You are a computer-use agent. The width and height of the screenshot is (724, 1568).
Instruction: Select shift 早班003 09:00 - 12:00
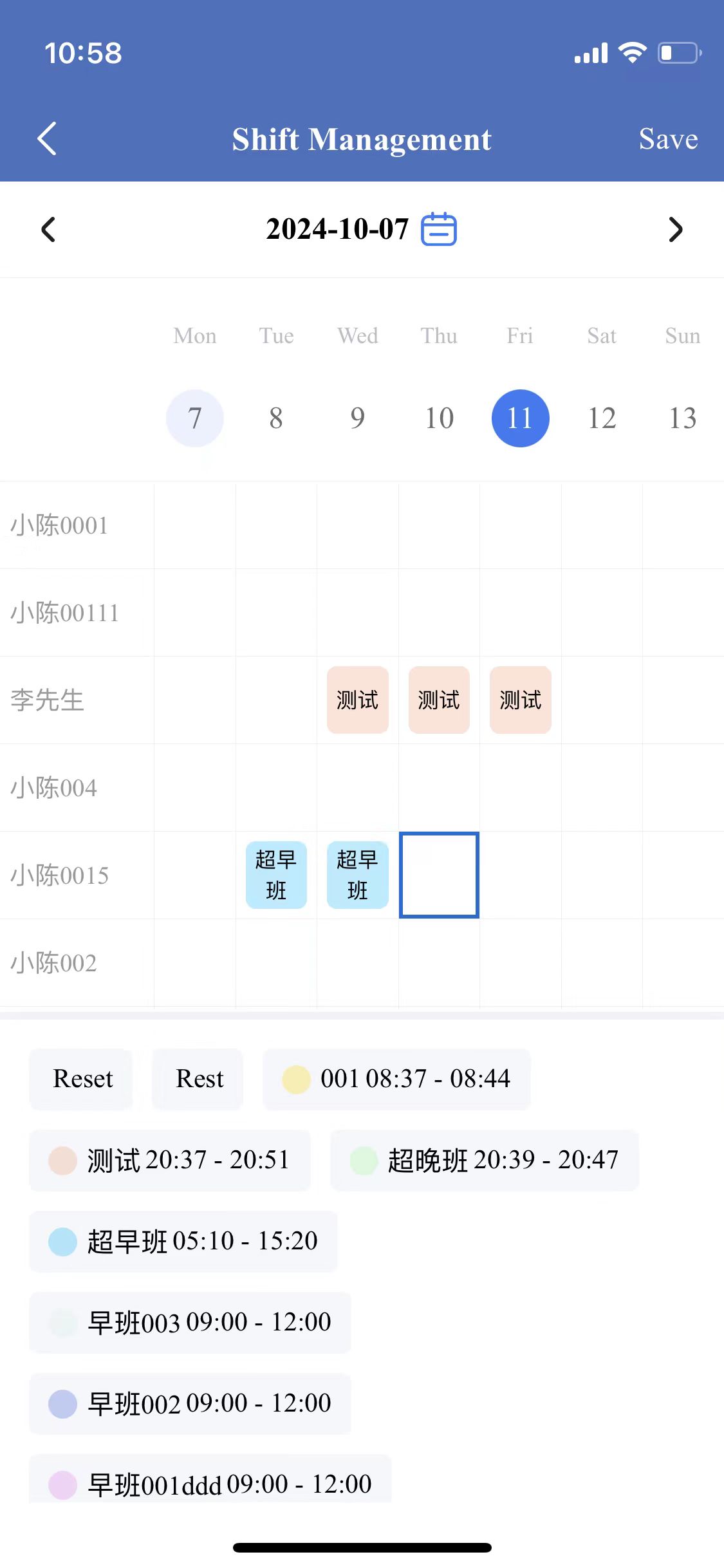[190, 1322]
